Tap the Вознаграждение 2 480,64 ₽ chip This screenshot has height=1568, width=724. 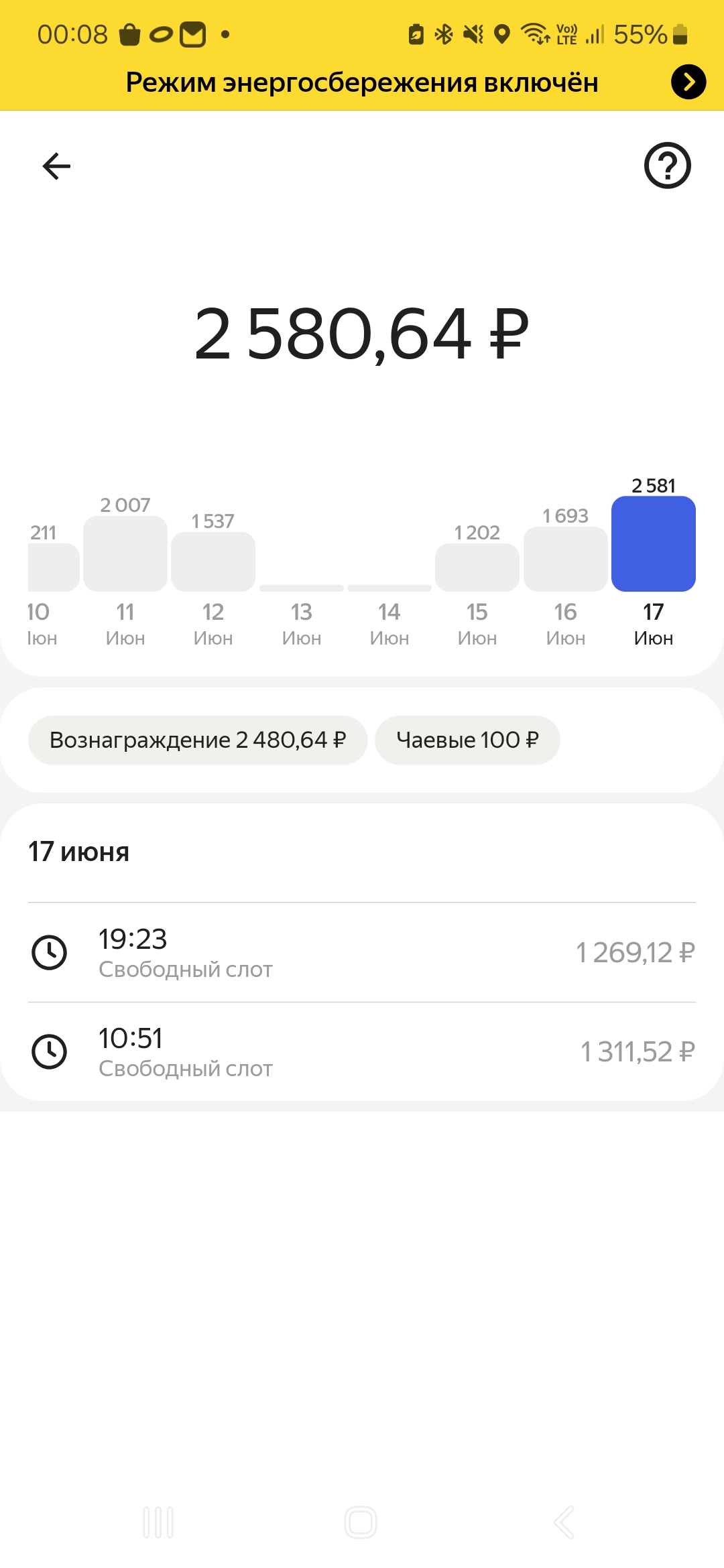198,740
